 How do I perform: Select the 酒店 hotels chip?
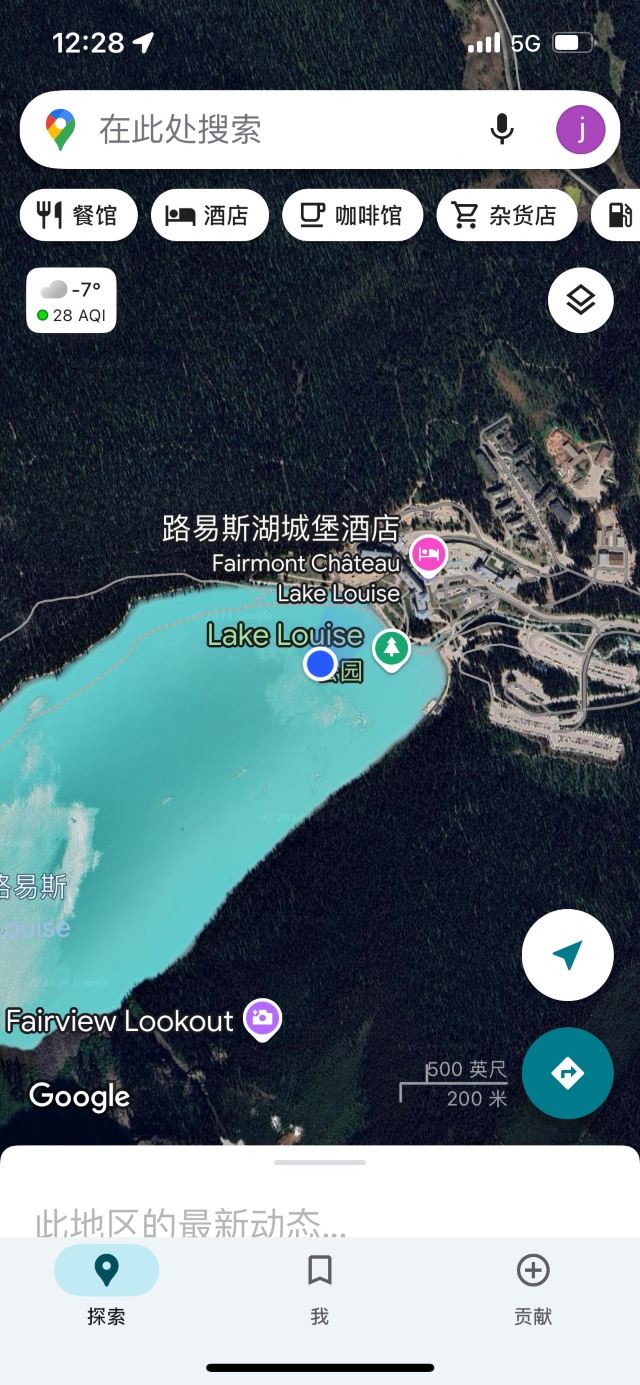tap(209, 215)
